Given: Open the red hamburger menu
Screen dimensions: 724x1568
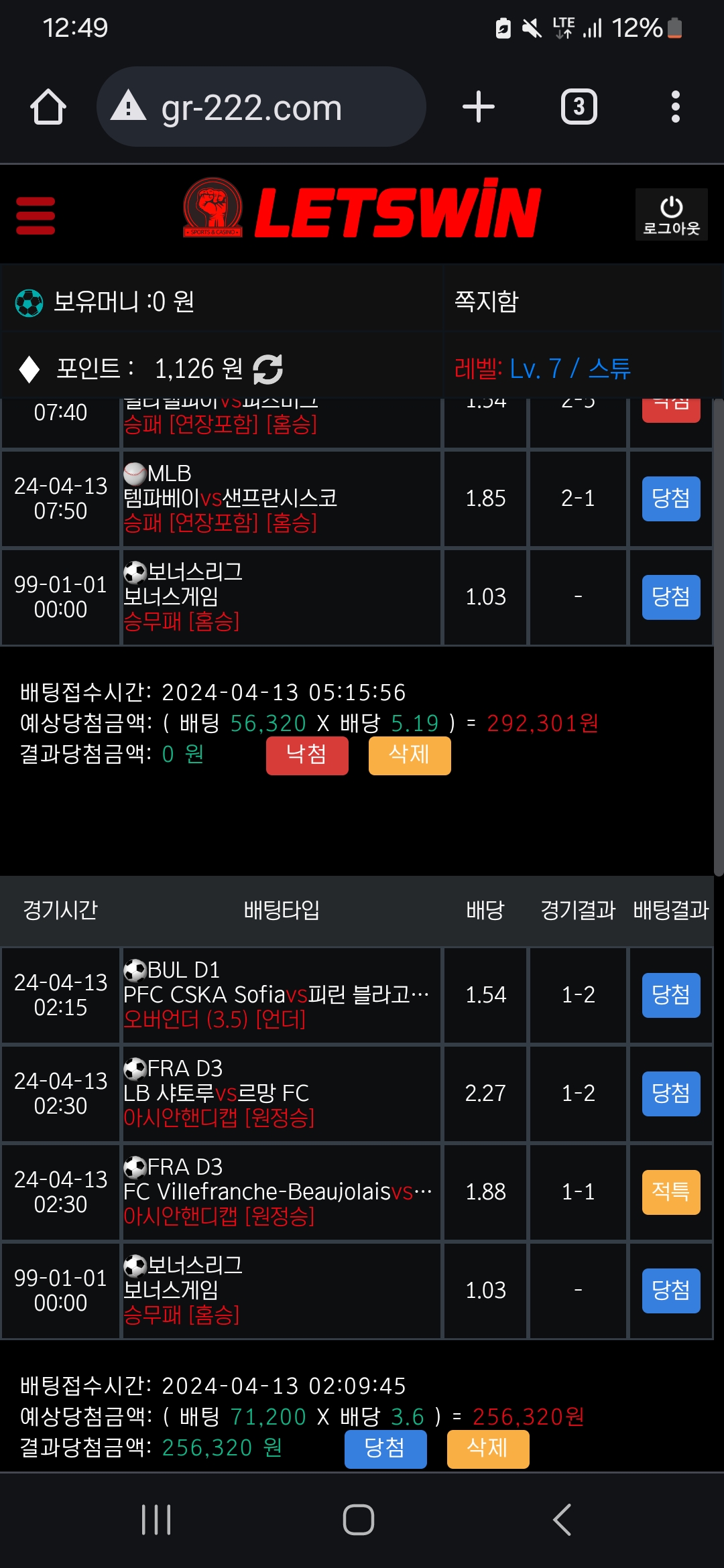Looking at the screenshot, I should pyautogui.click(x=36, y=215).
